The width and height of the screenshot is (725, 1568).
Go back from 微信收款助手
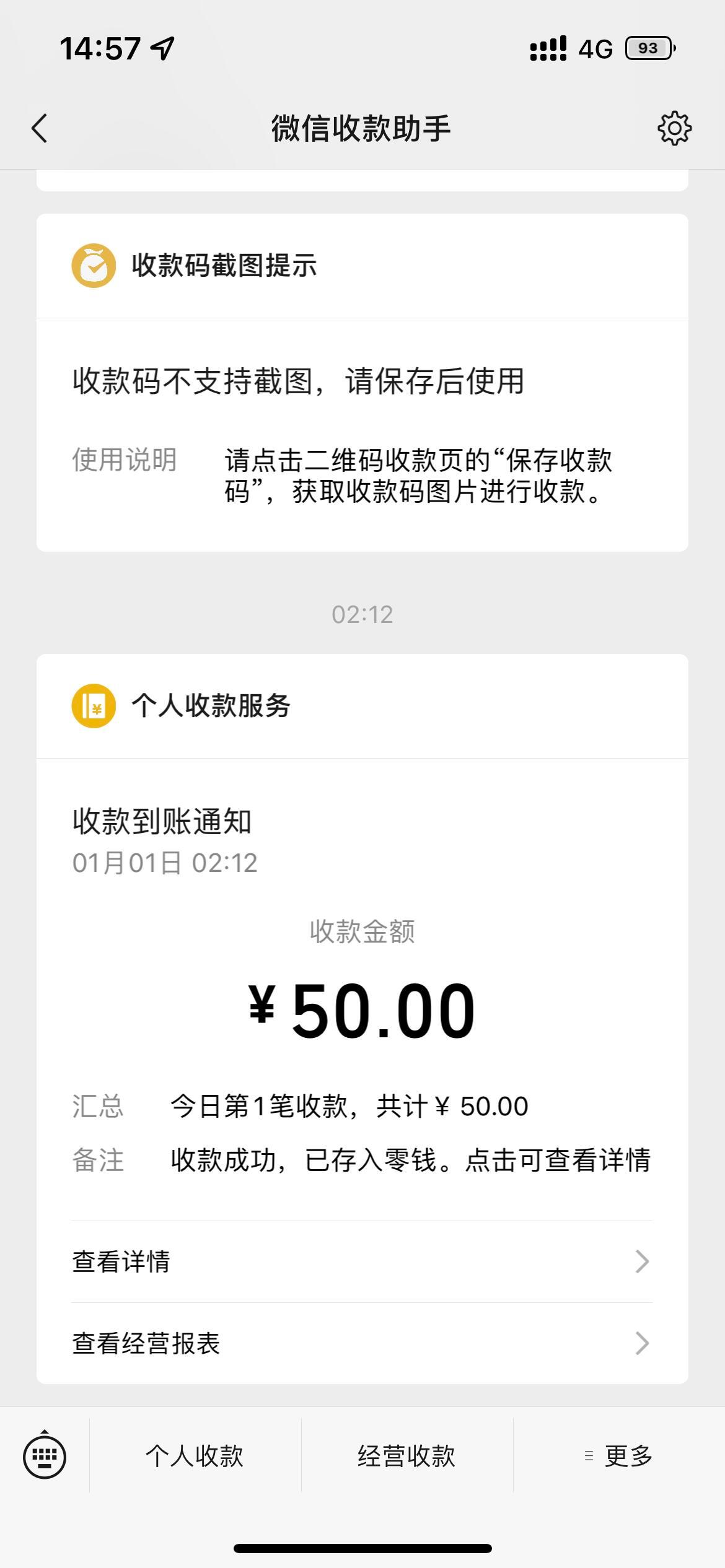[39, 129]
